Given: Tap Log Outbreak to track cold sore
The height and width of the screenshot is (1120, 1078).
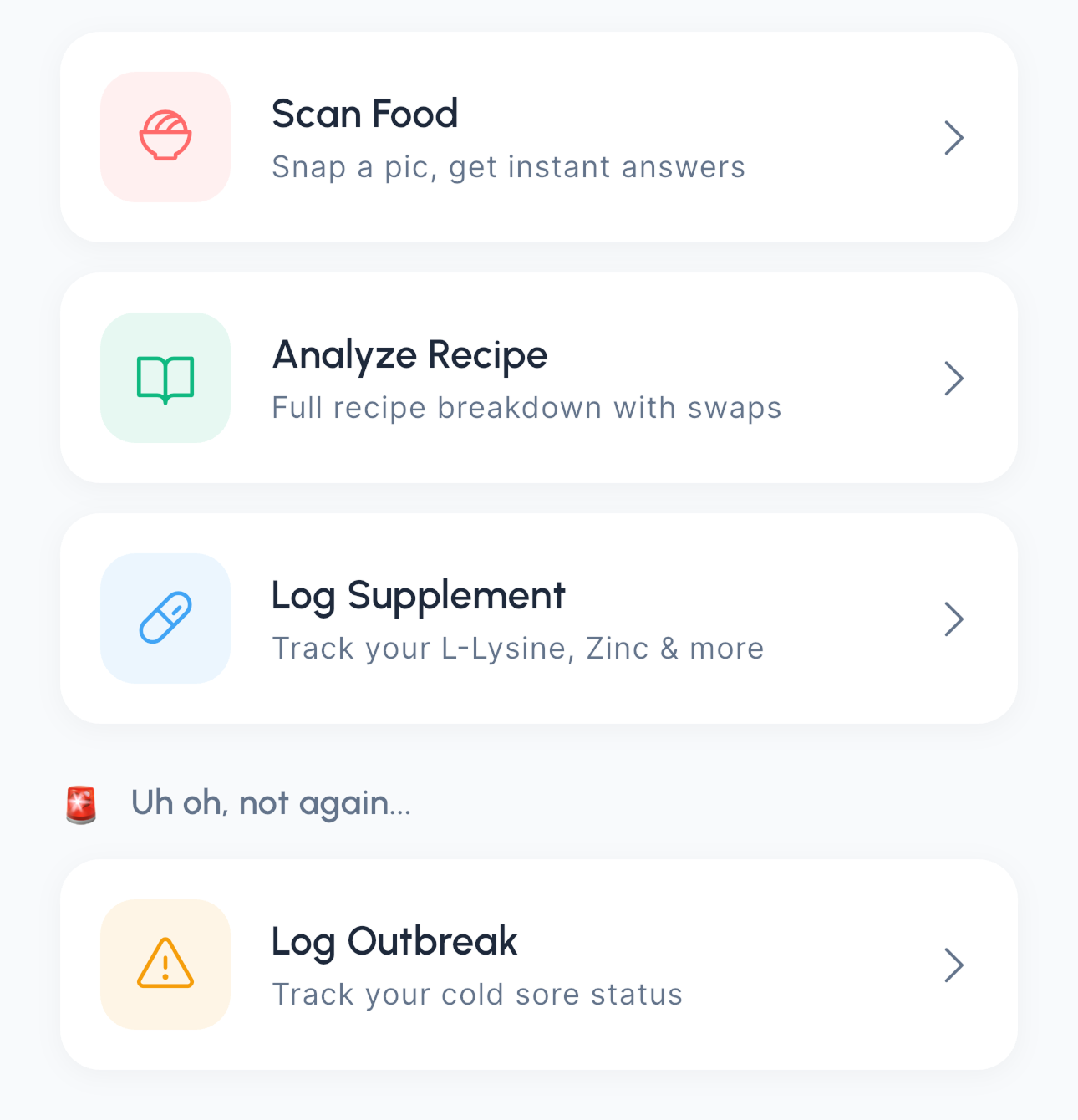Looking at the screenshot, I should [x=538, y=965].
